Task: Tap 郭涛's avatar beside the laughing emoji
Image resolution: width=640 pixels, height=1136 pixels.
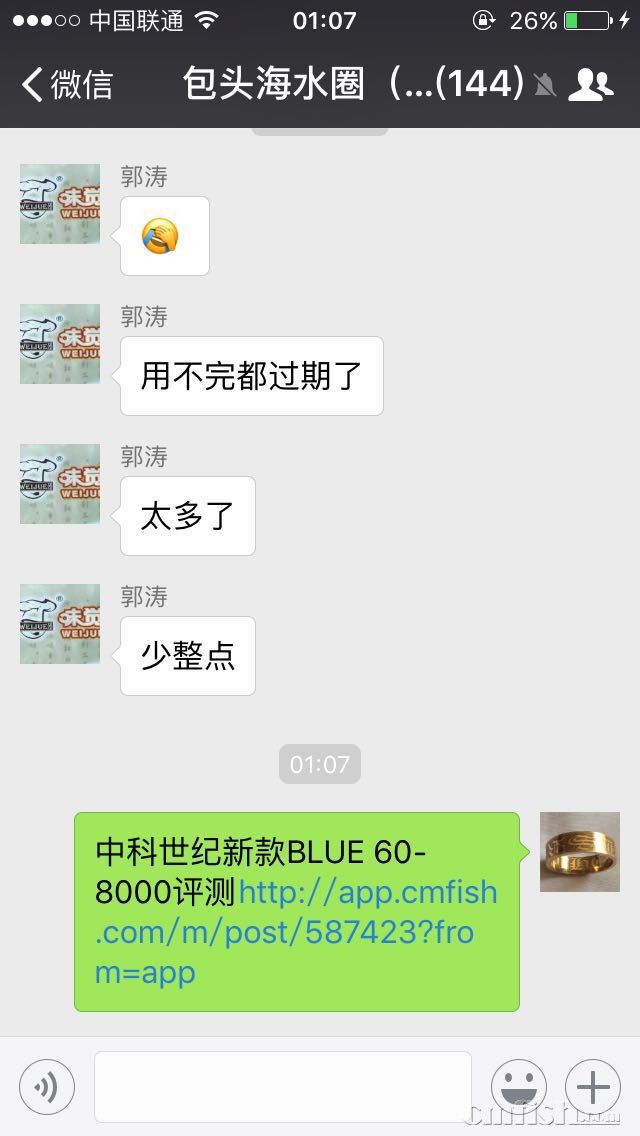Action: [60, 204]
